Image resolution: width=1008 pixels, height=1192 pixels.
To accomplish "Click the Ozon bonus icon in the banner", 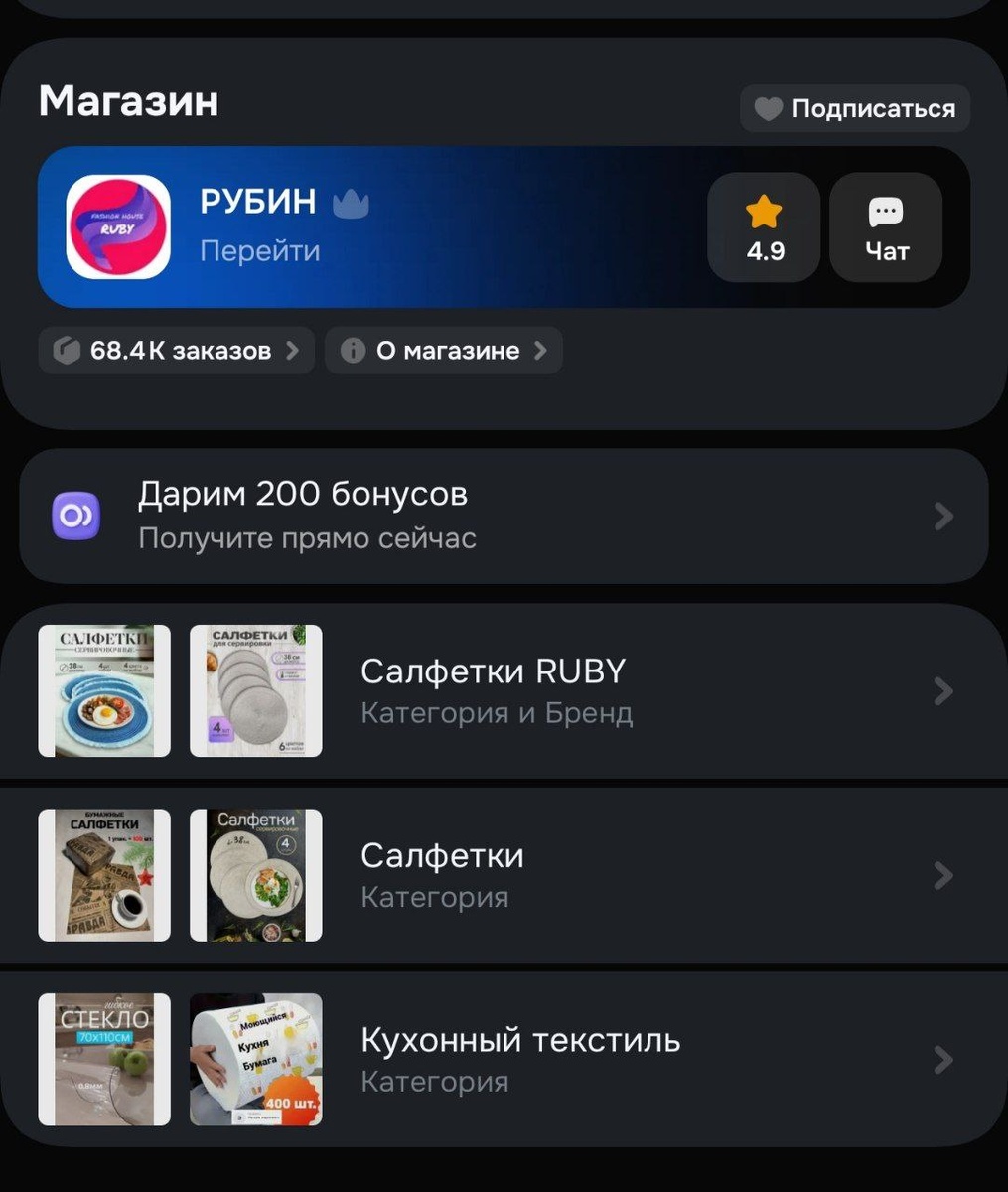I will click(x=75, y=516).
